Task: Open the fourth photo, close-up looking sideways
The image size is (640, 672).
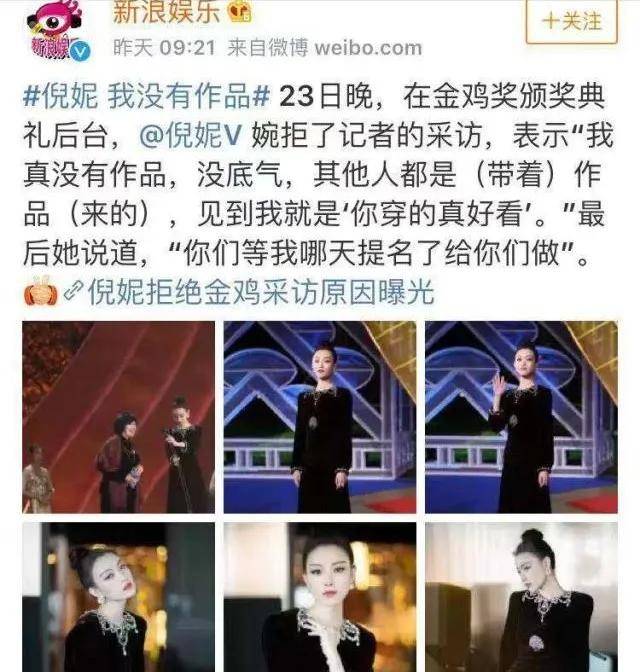Action: pos(119,597)
